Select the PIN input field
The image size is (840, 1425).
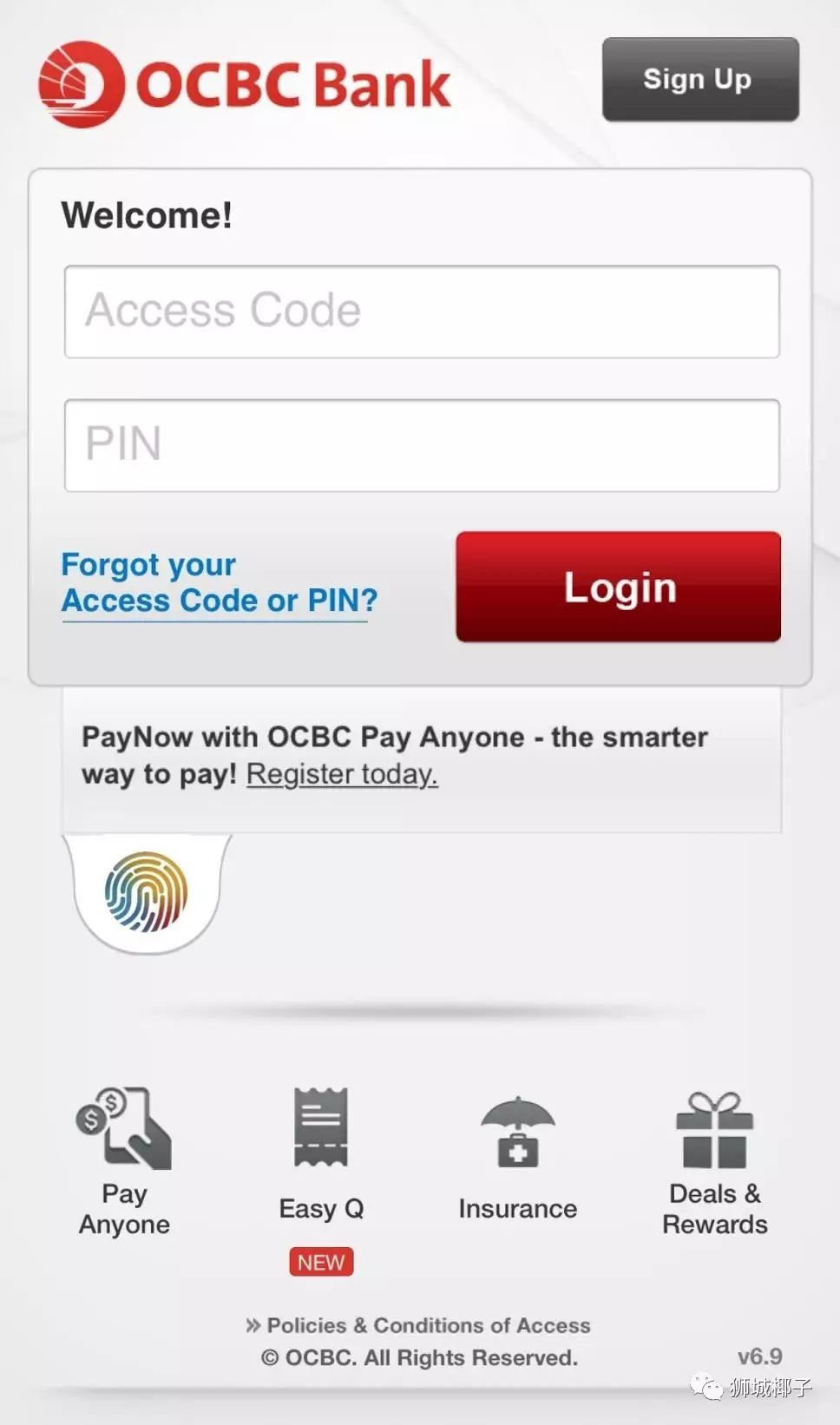(x=422, y=445)
